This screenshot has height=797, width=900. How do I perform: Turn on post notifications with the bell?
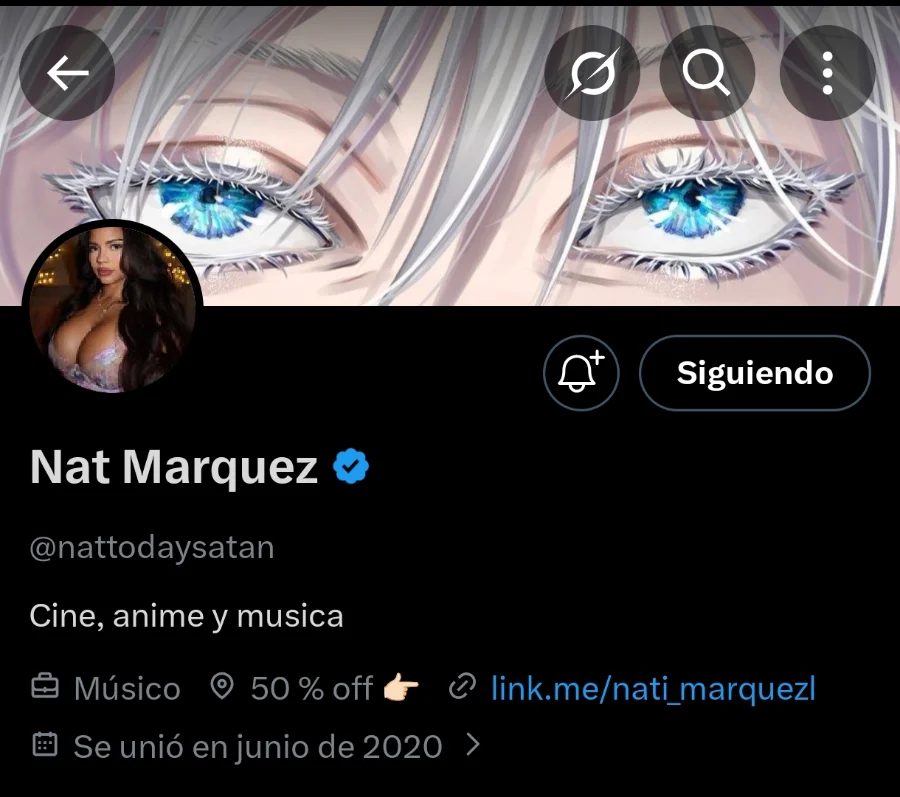tap(581, 373)
